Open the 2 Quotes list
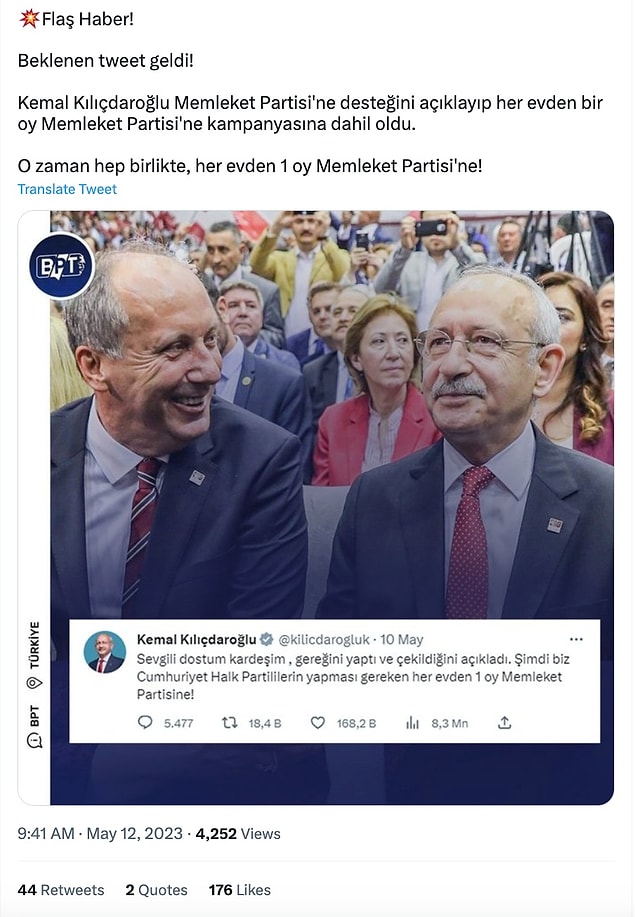This screenshot has height=917, width=635. pyautogui.click(x=156, y=889)
